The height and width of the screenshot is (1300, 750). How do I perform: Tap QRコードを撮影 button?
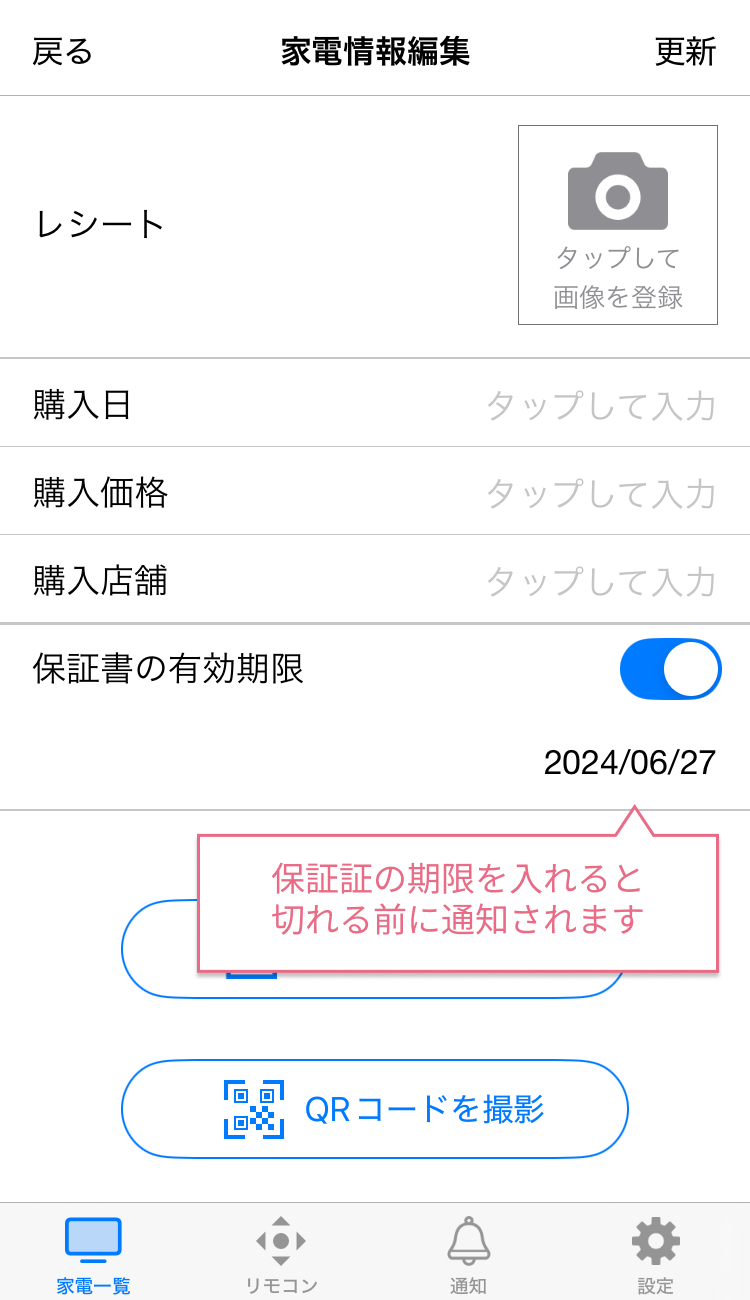375,1109
